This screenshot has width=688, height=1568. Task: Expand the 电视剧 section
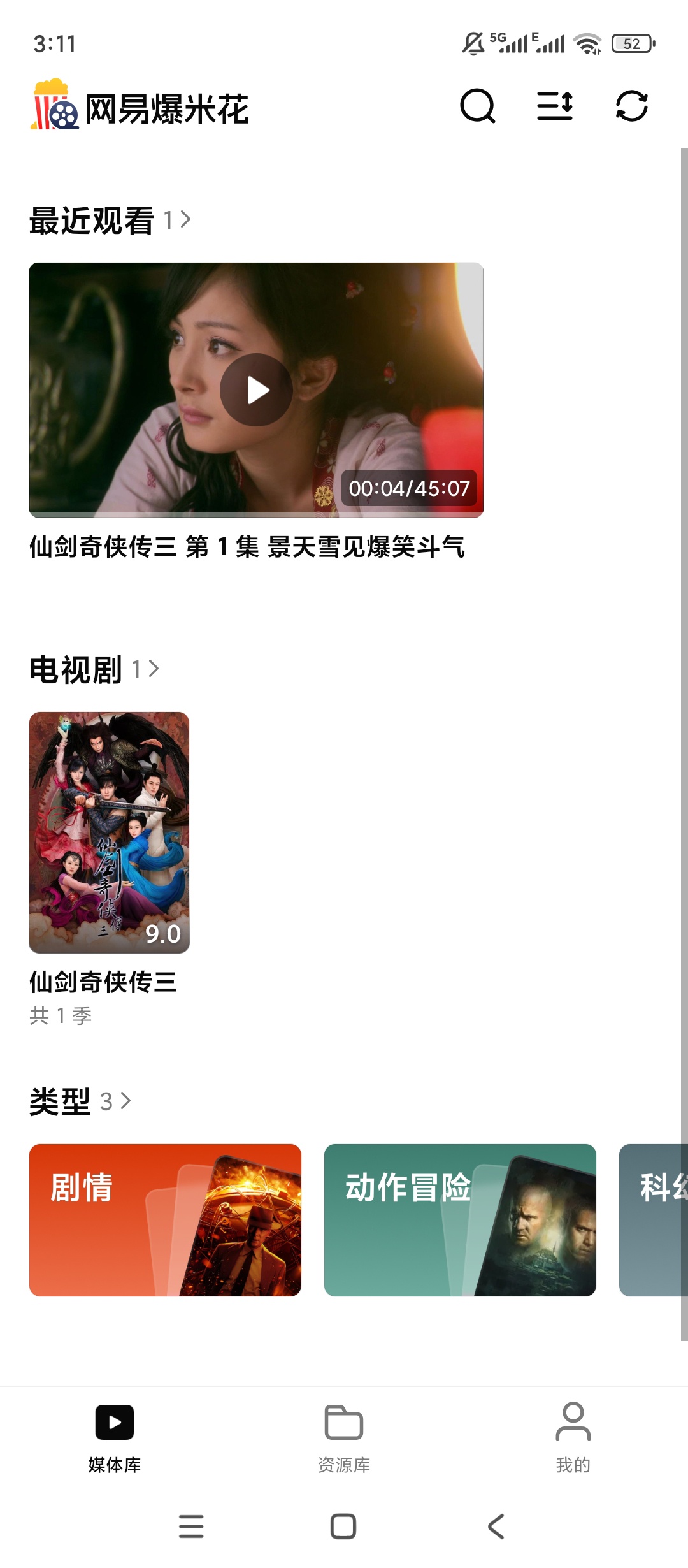pos(153,669)
